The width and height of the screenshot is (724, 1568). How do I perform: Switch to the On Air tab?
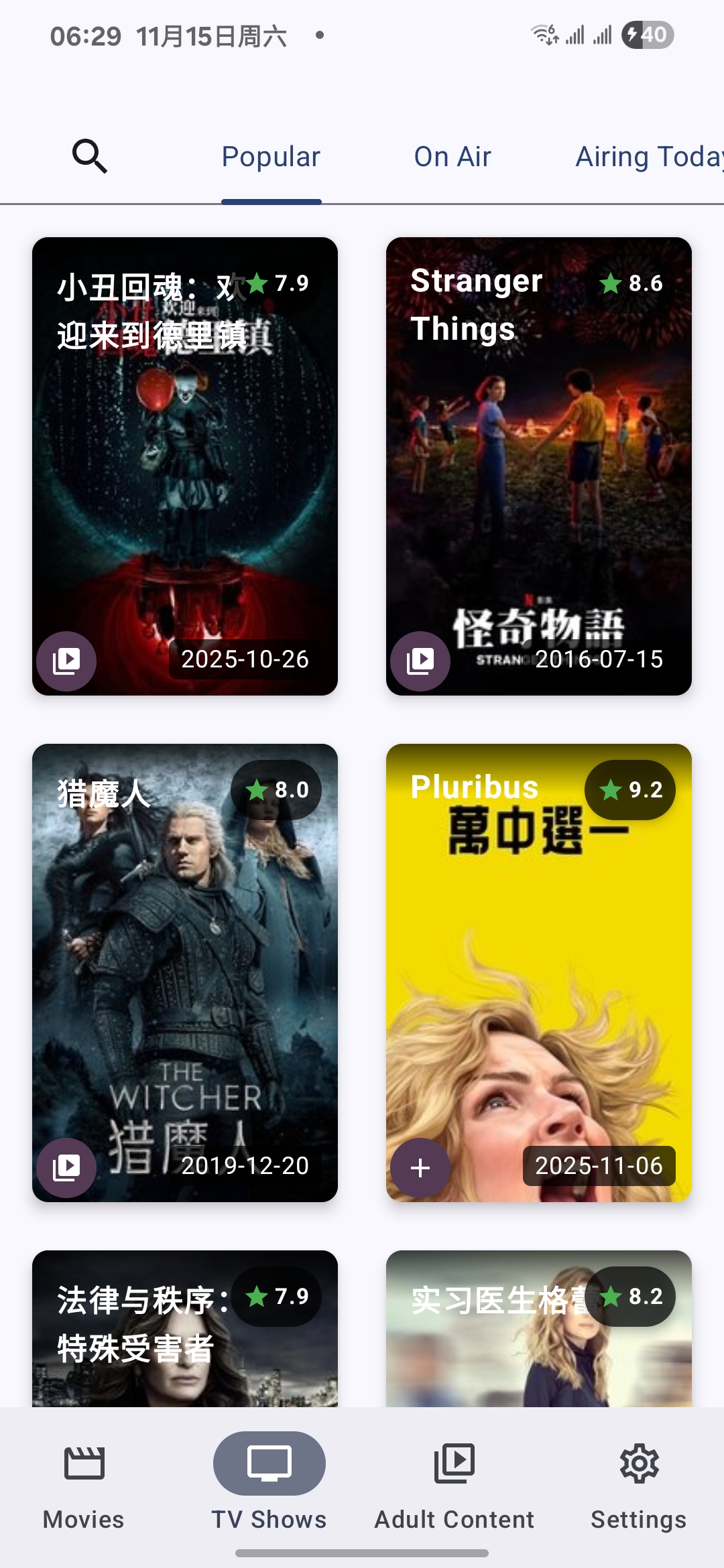pos(452,157)
